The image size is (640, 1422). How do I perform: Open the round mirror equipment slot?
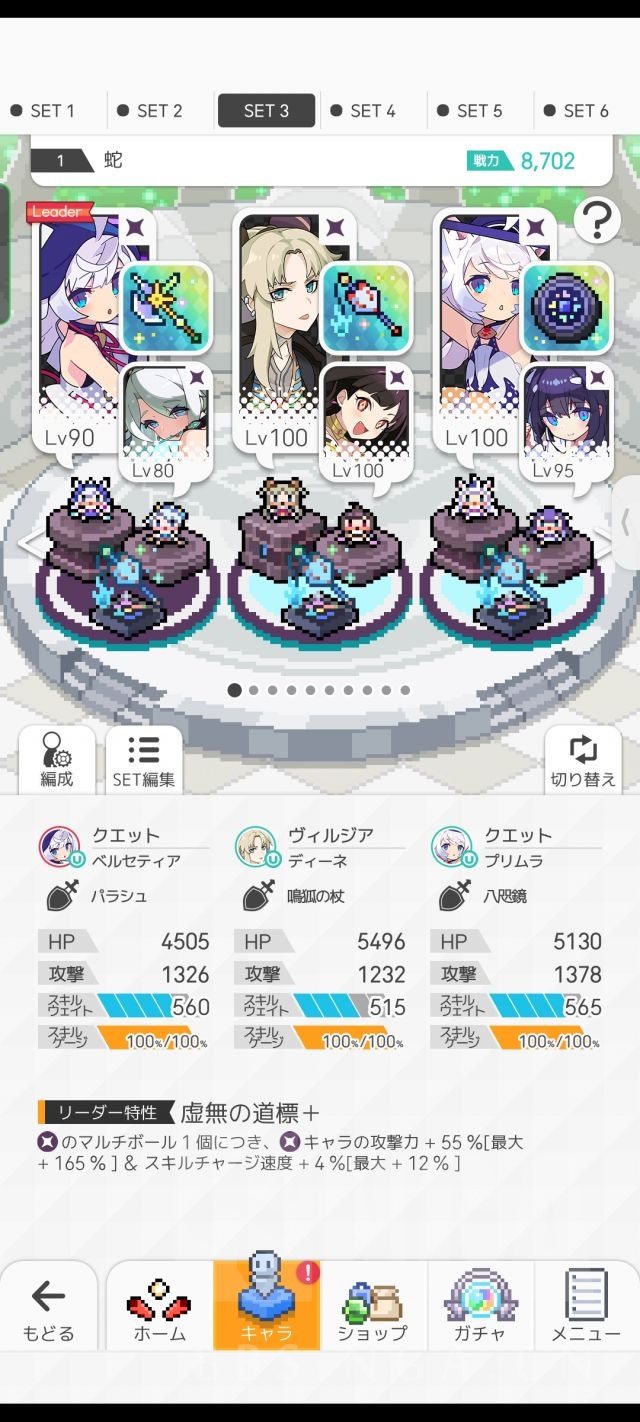point(566,307)
